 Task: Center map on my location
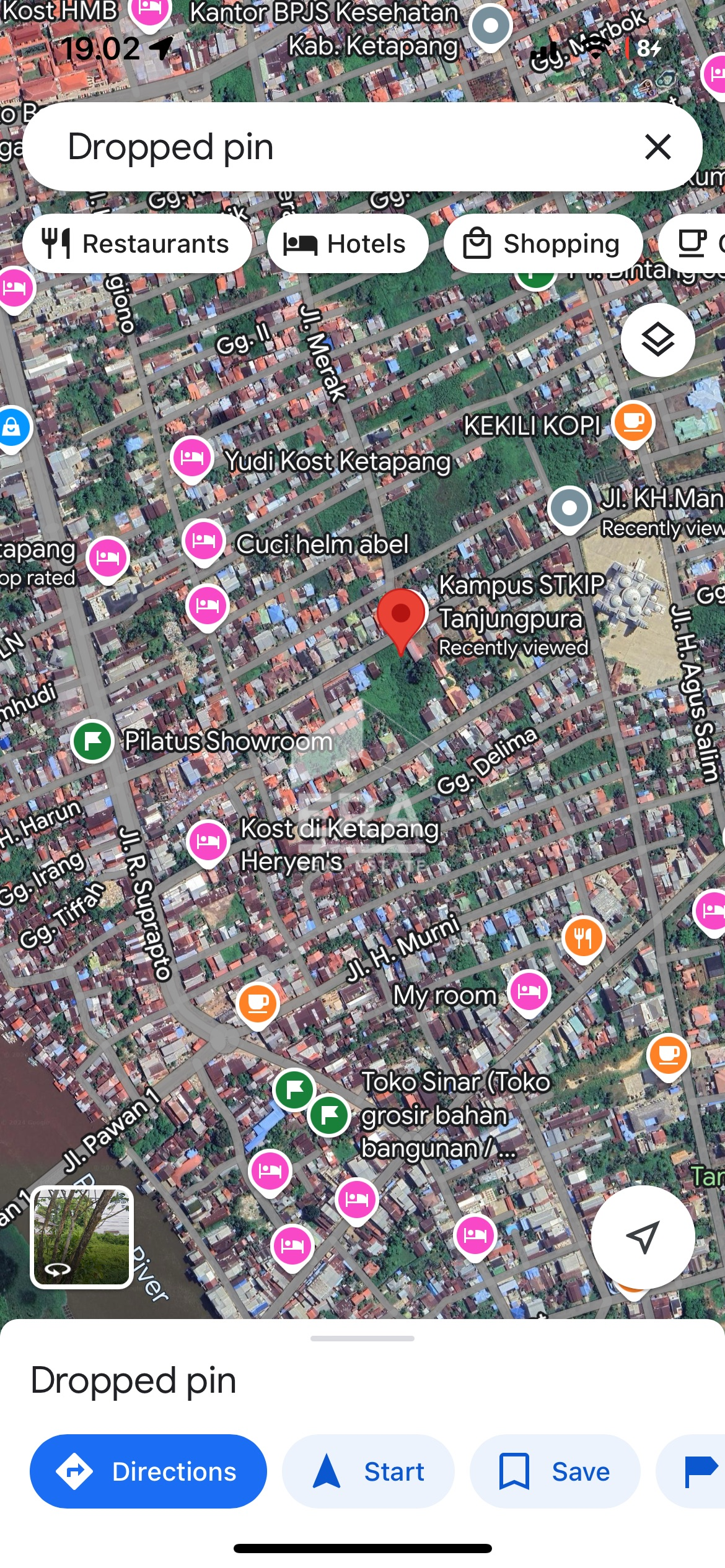point(643,1237)
